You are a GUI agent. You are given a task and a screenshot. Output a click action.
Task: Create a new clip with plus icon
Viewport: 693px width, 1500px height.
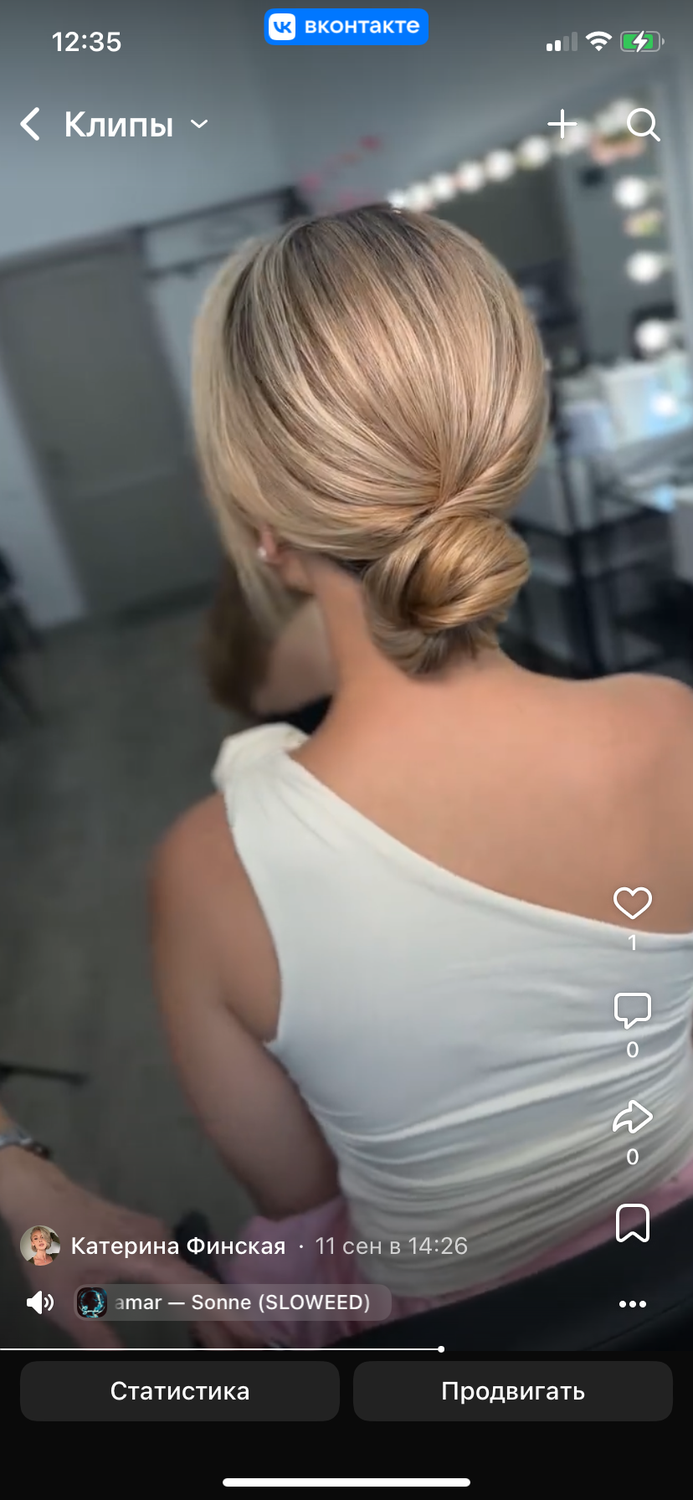point(563,124)
